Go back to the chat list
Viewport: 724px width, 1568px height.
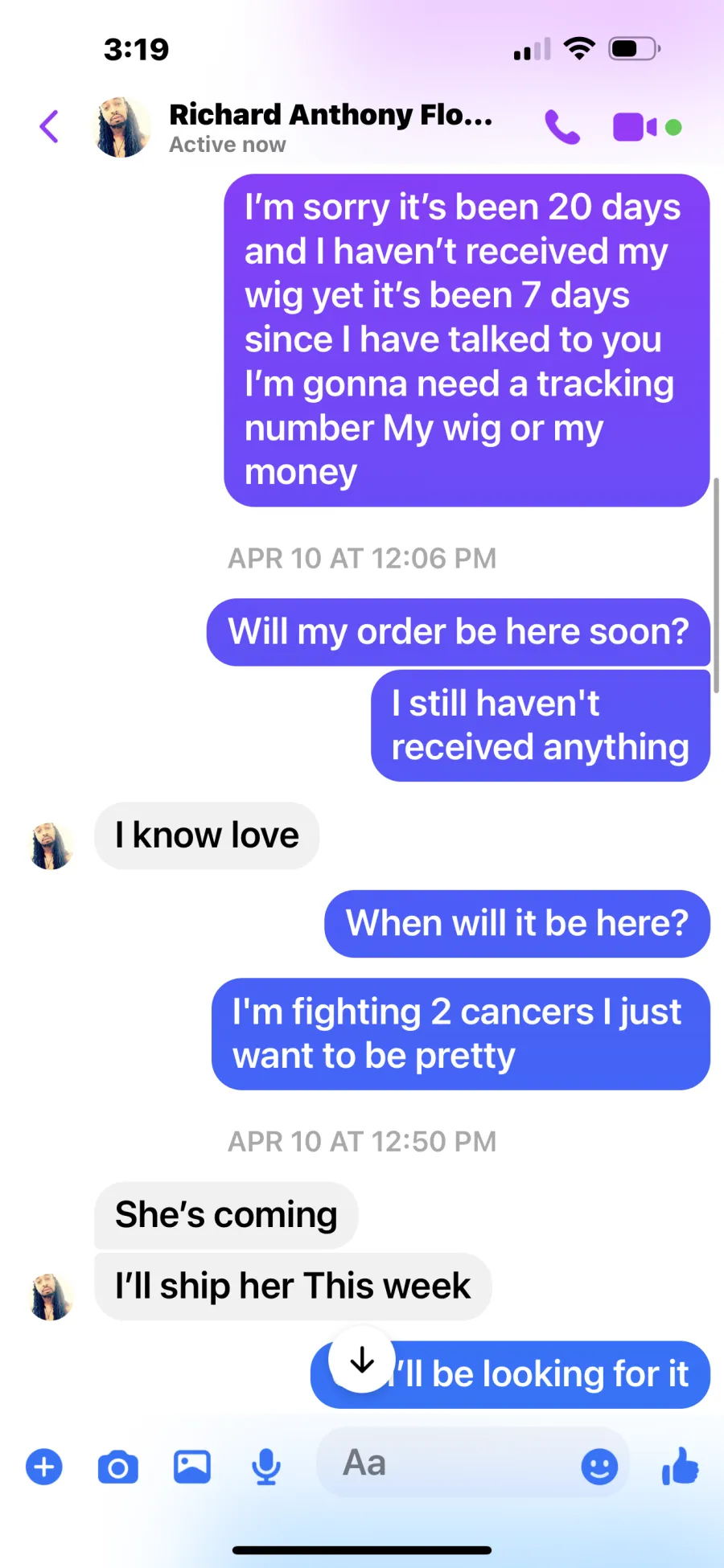click(49, 127)
